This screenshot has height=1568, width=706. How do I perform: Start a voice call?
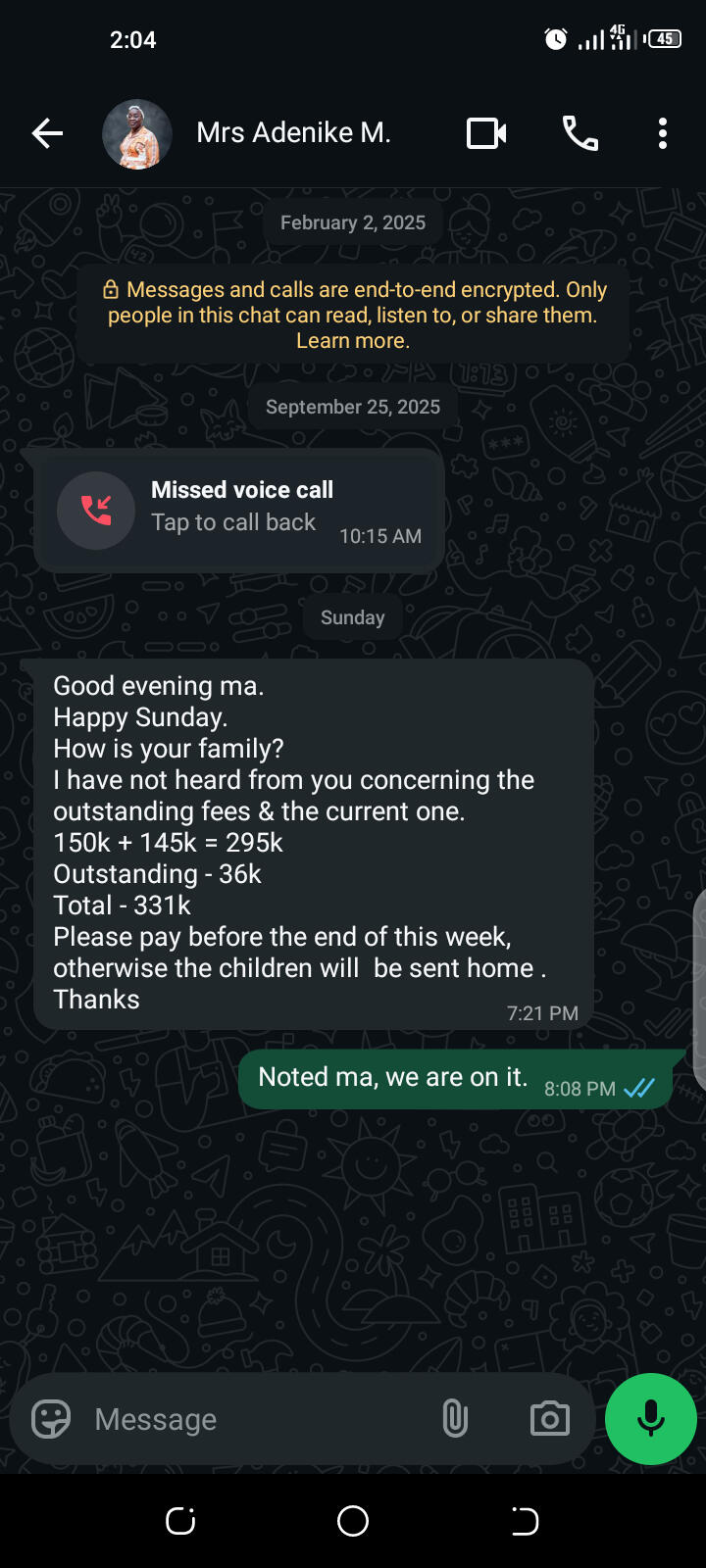[580, 133]
